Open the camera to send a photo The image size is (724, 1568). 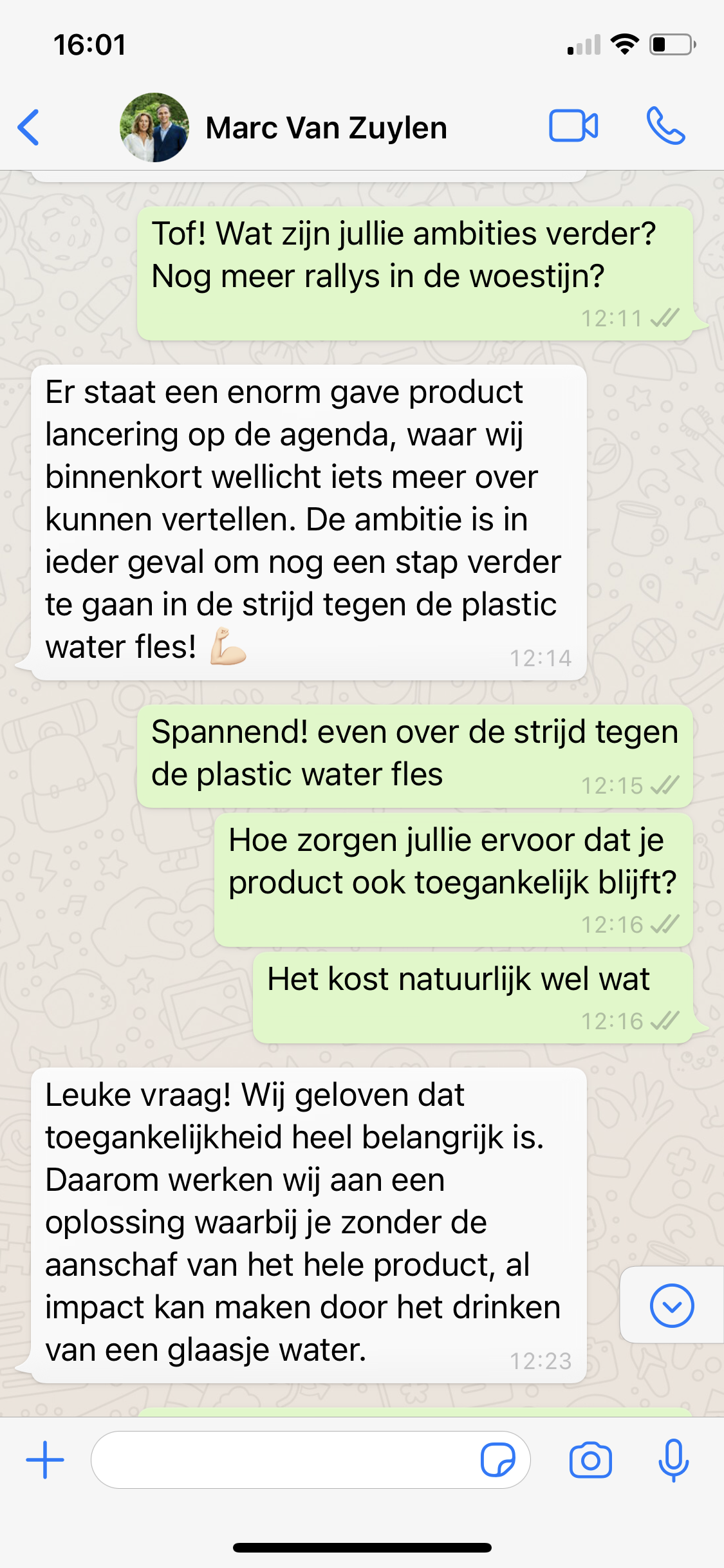pos(590,1460)
